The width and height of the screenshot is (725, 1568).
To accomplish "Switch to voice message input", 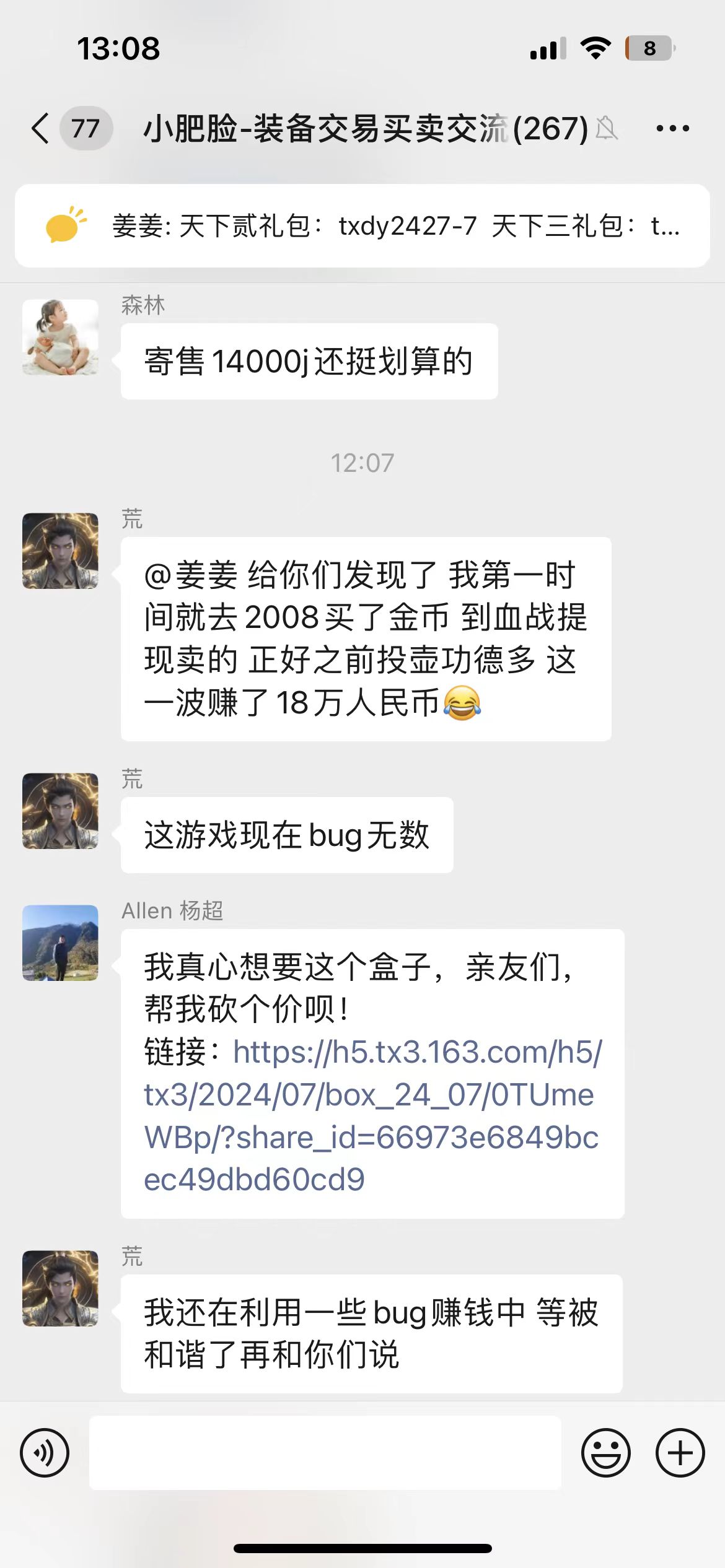I will [45, 1453].
